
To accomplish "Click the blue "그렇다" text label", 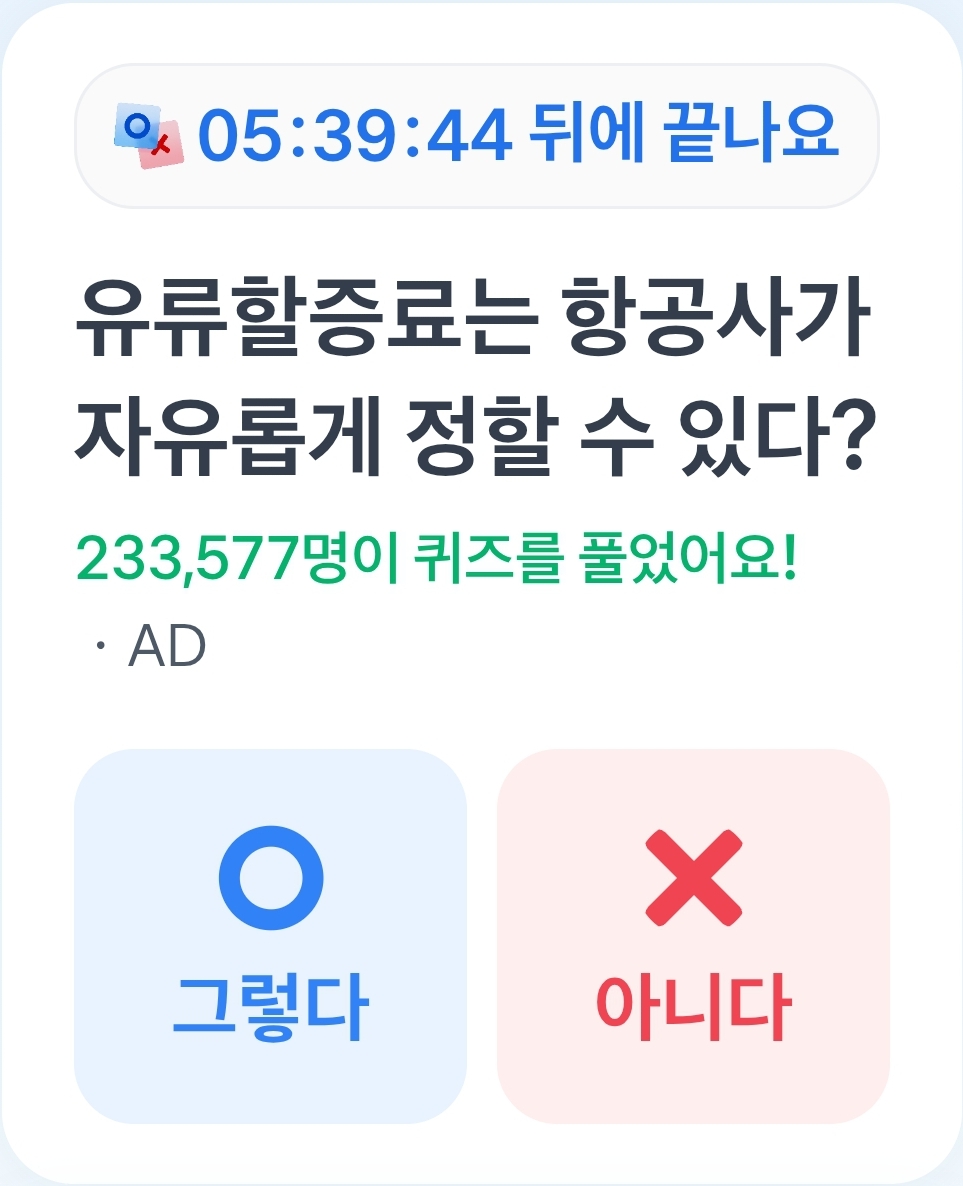I will click(x=270, y=1005).
